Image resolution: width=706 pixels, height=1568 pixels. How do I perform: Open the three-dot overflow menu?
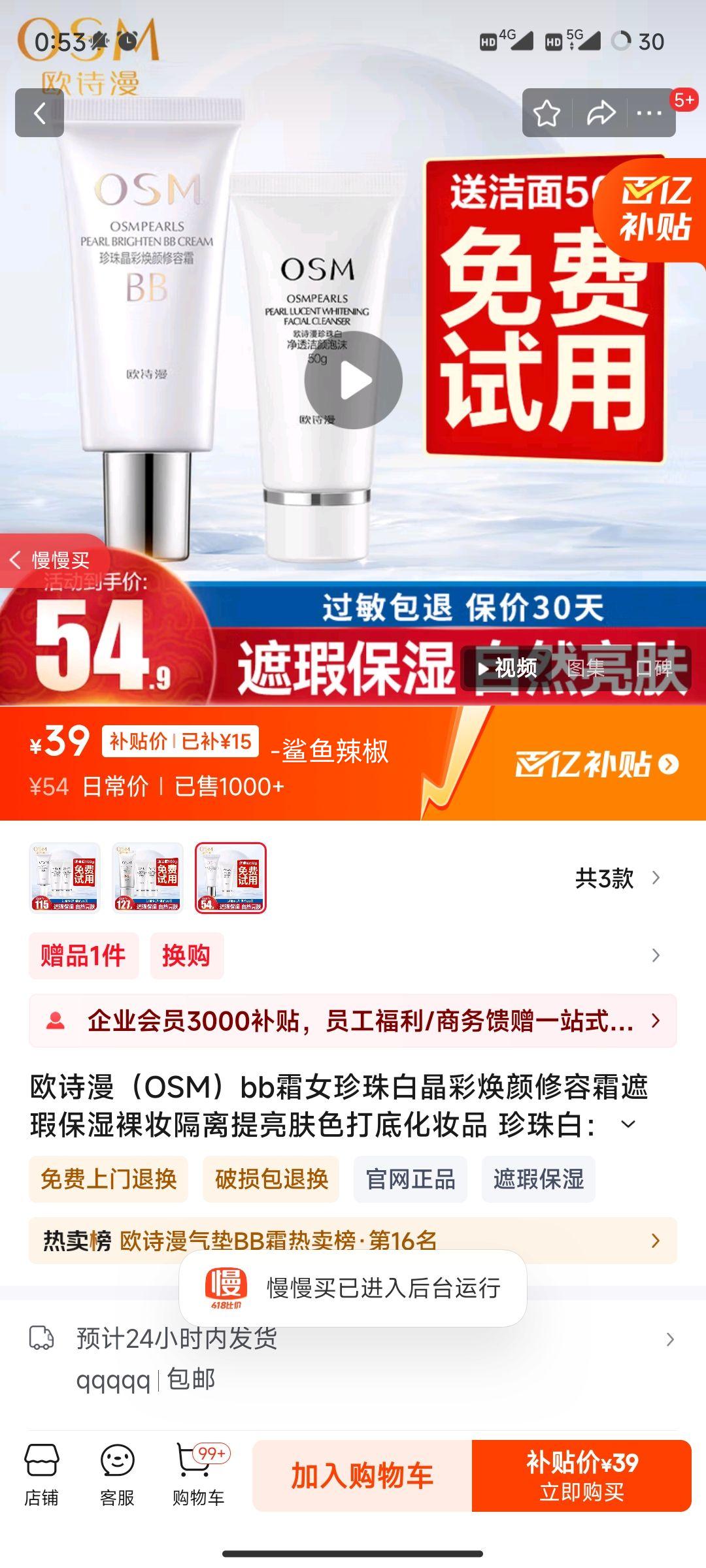649,113
